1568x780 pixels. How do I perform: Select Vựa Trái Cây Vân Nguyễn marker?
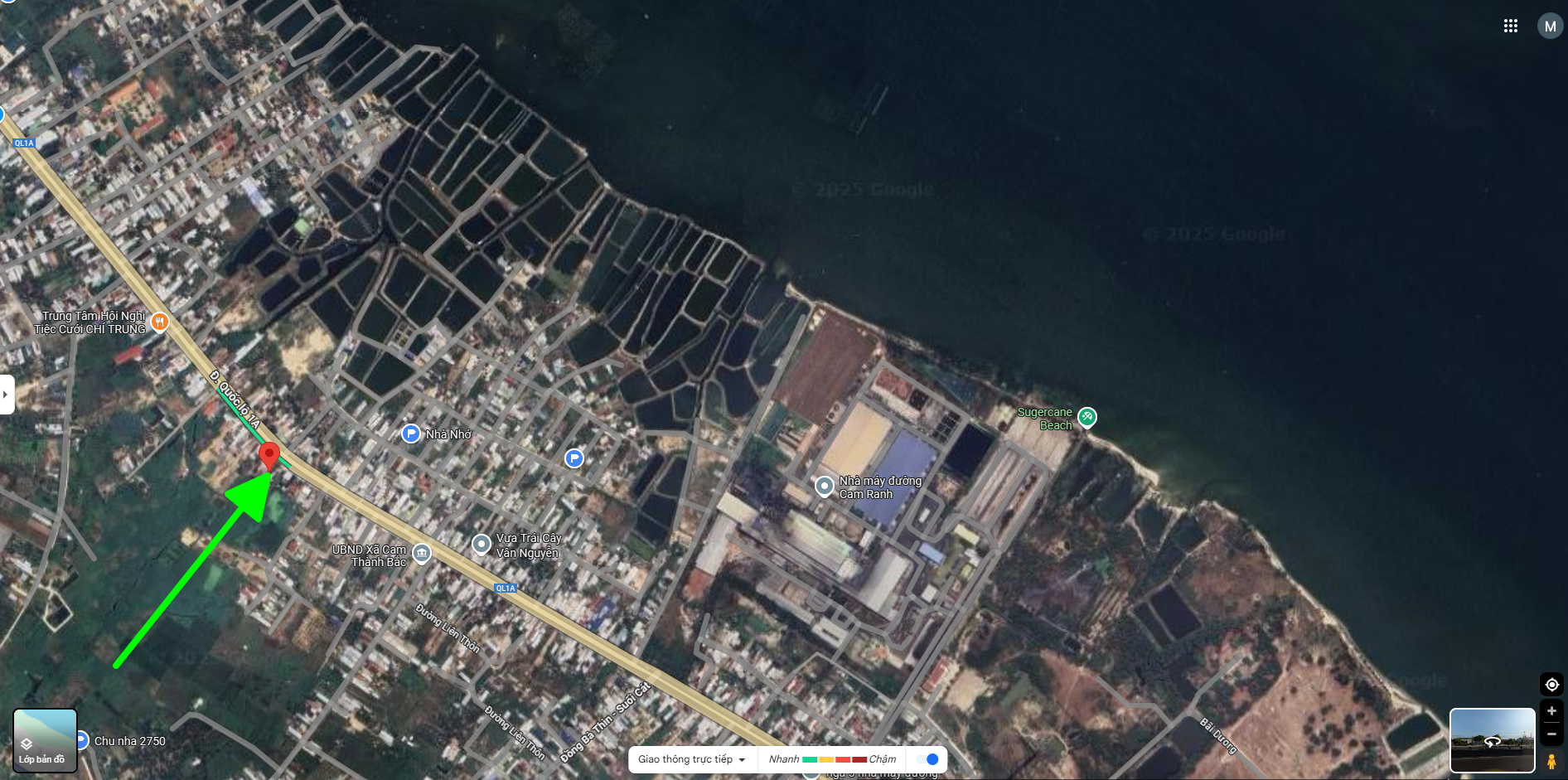pos(482,544)
